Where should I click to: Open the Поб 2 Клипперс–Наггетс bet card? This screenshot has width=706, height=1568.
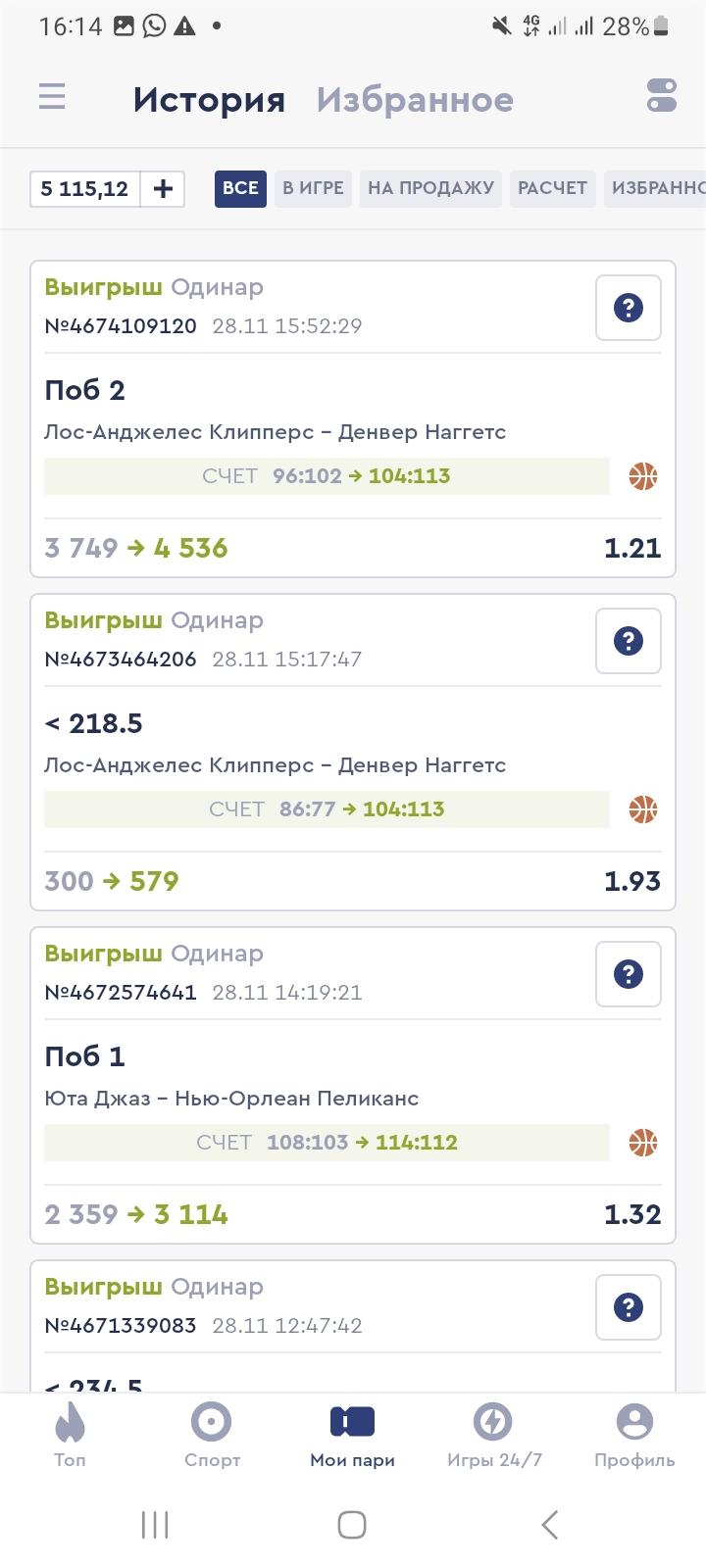pyautogui.click(x=353, y=419)
